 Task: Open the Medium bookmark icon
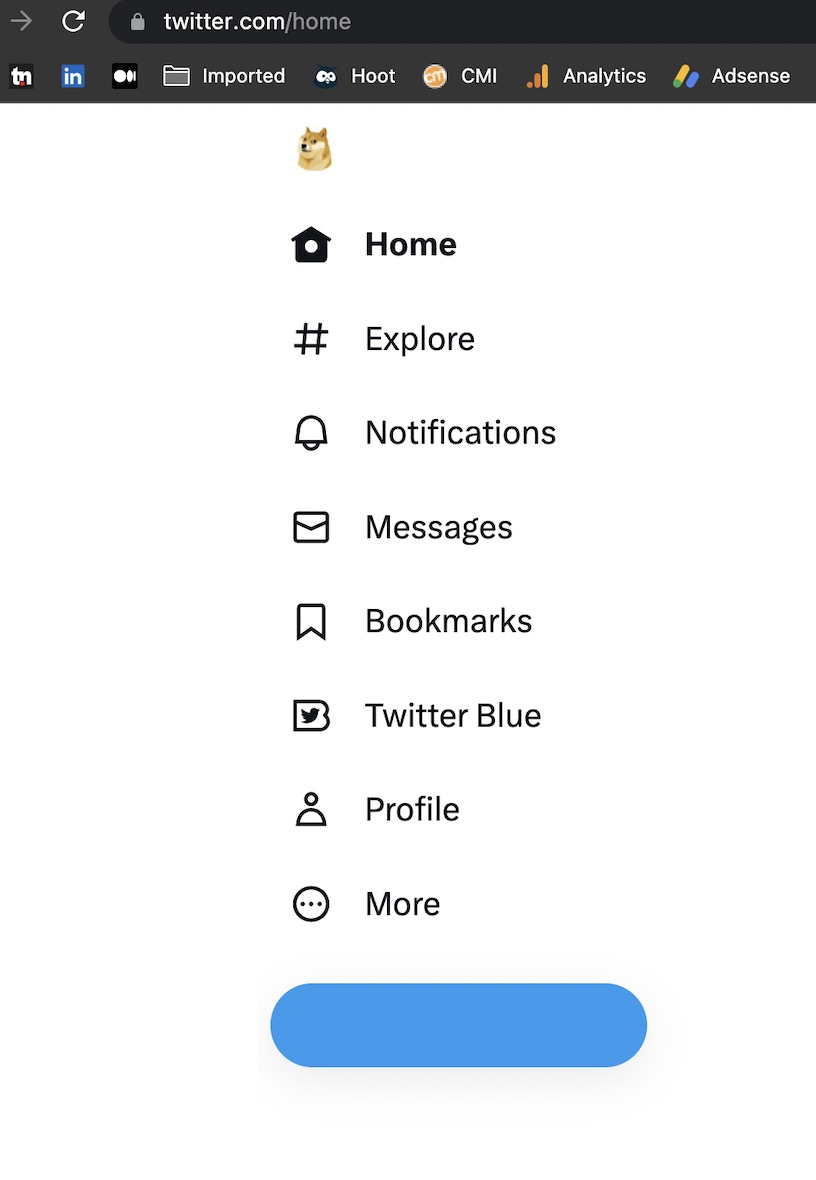(125, 76)
